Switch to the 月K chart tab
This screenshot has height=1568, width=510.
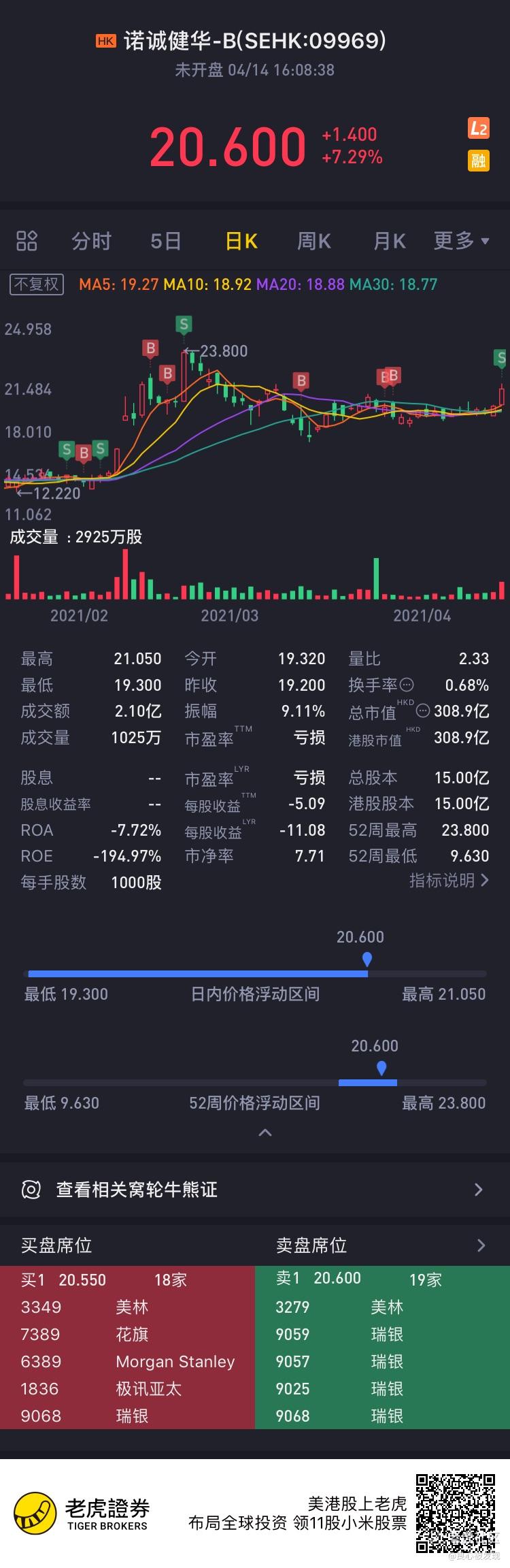click(389, 241)
